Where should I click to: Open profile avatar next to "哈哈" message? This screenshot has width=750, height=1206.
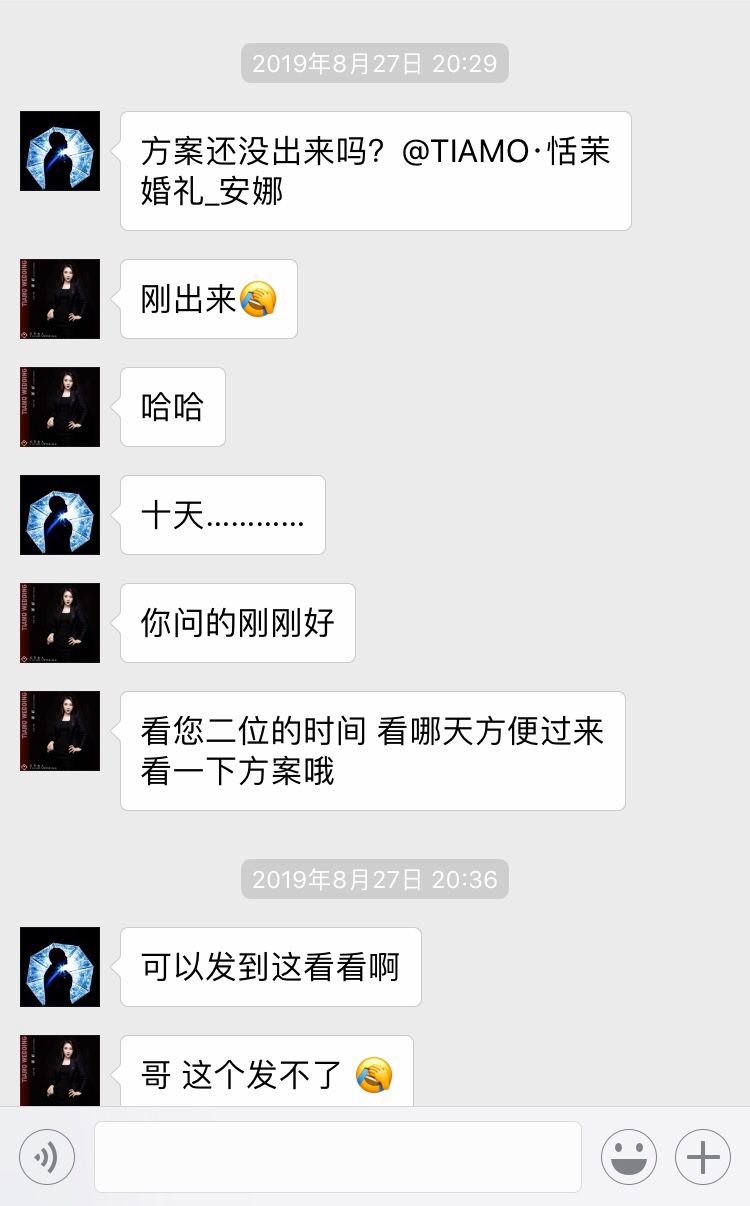coord(60,407)
